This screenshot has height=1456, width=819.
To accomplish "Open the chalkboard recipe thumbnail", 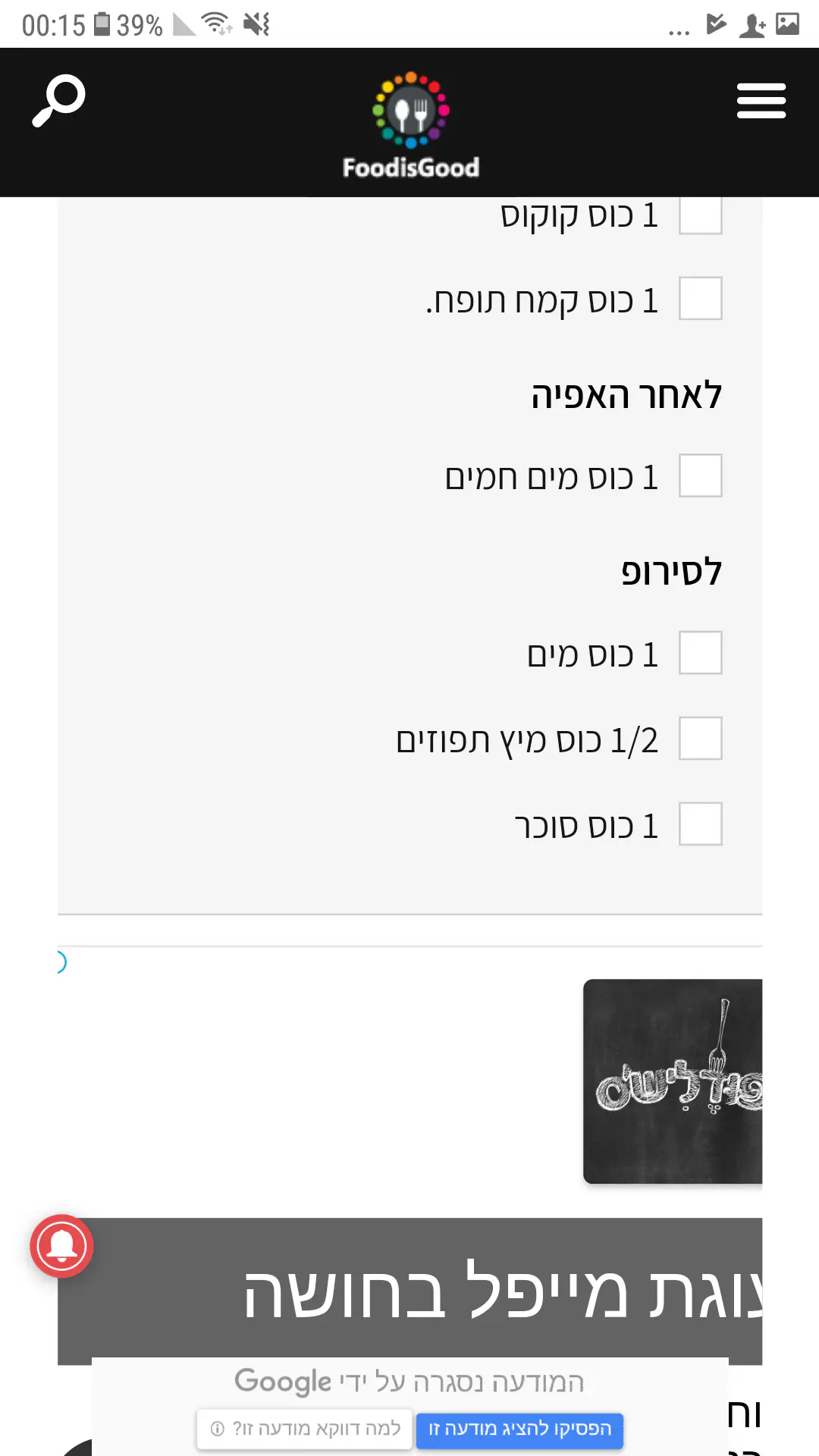I will click(673, 1081).
